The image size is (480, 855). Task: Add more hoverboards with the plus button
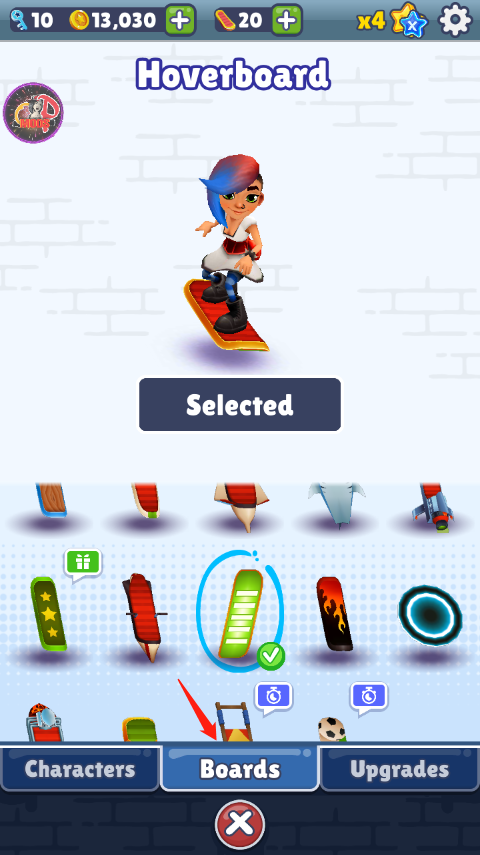click(x=287, y=20)
